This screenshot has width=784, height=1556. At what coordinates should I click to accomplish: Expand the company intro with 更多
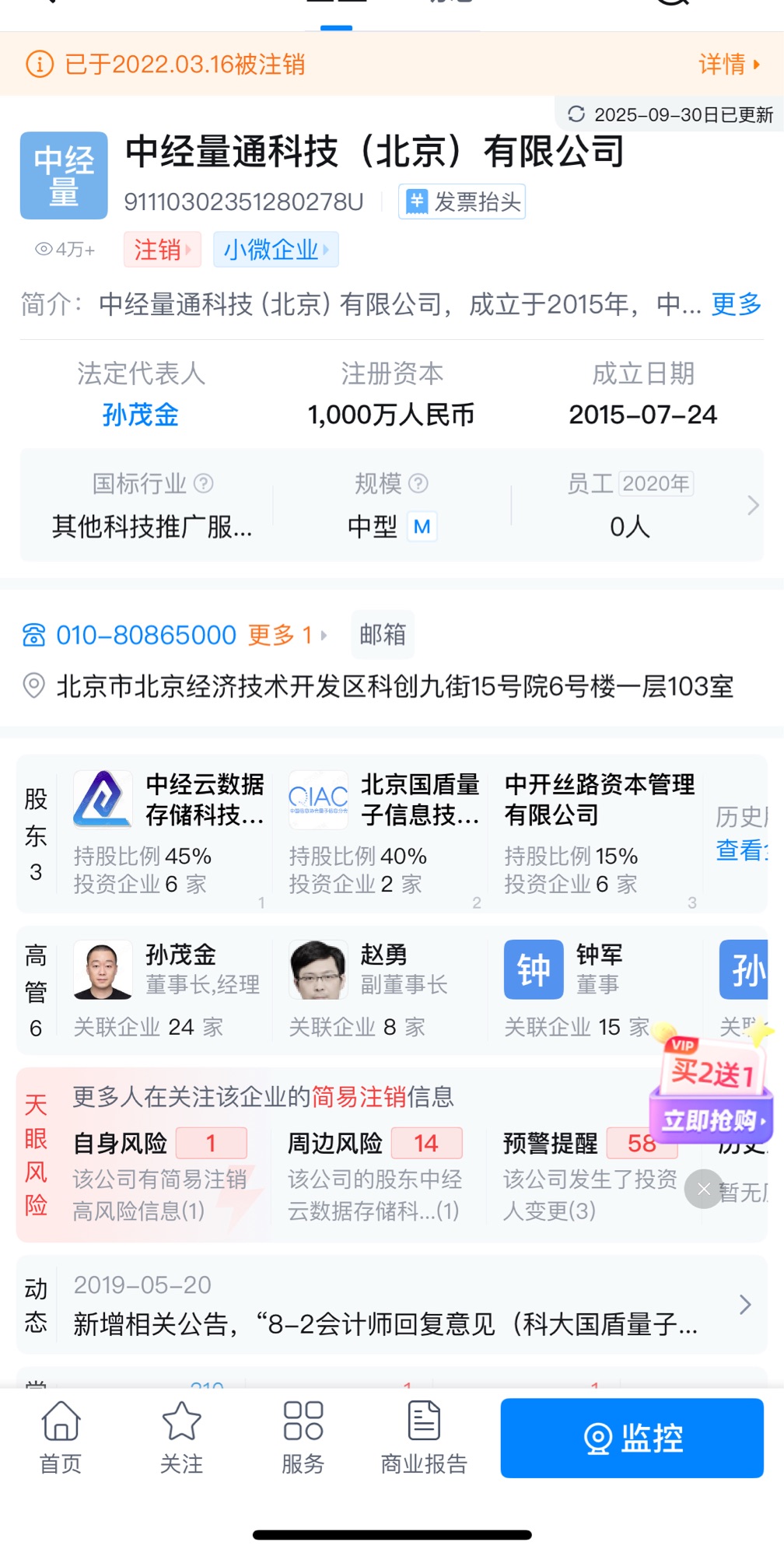tap(736, 304)
